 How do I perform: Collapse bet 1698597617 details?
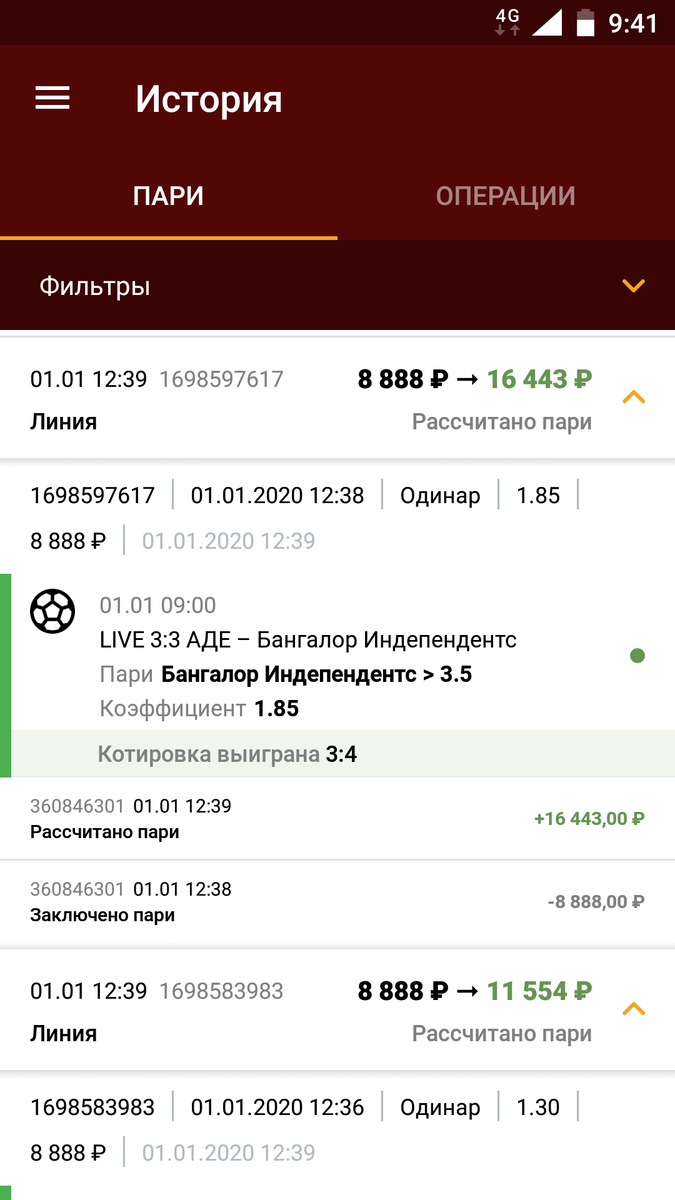(633, 397)
